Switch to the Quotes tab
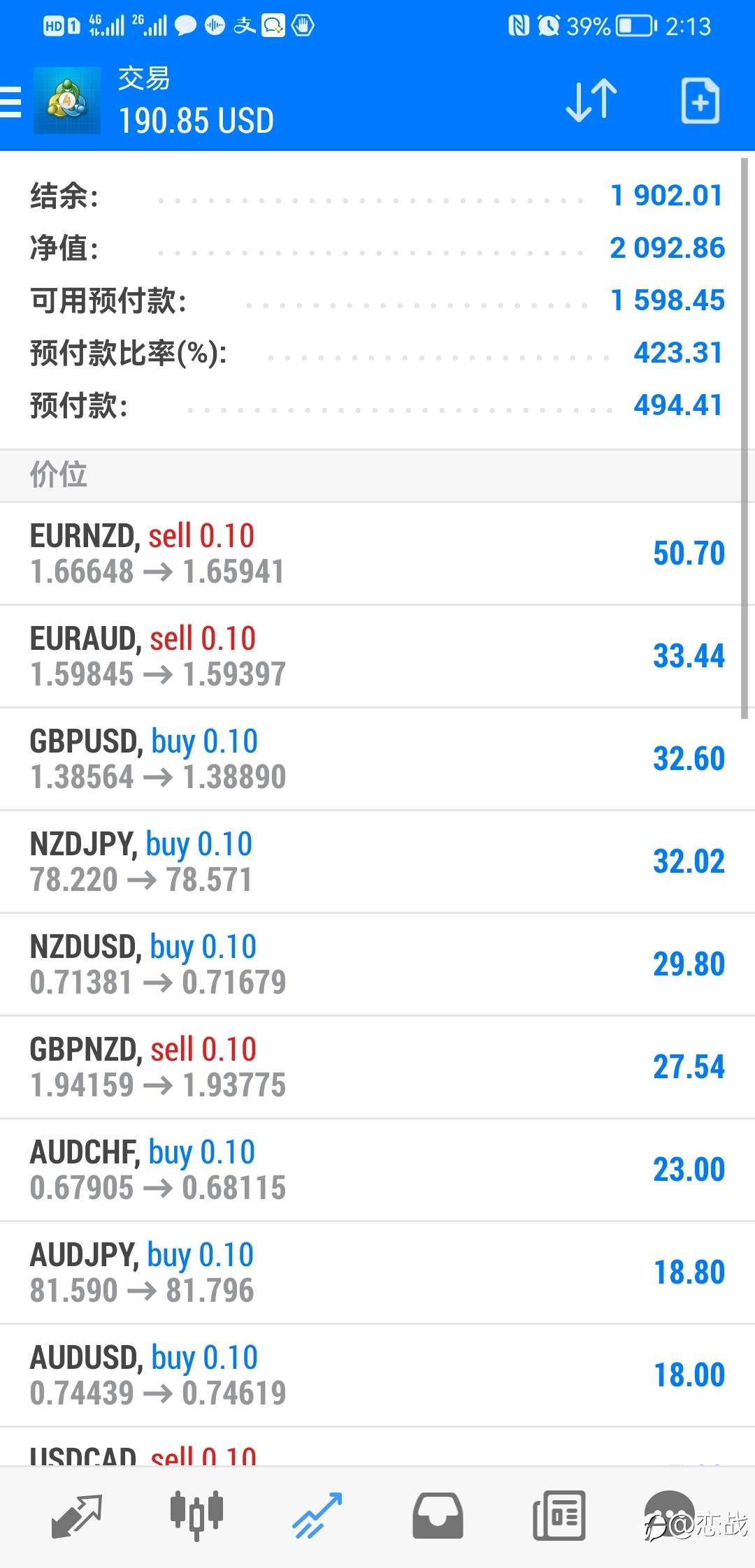The width and height of the screenshot is (755, 1568). (77, 1516)
